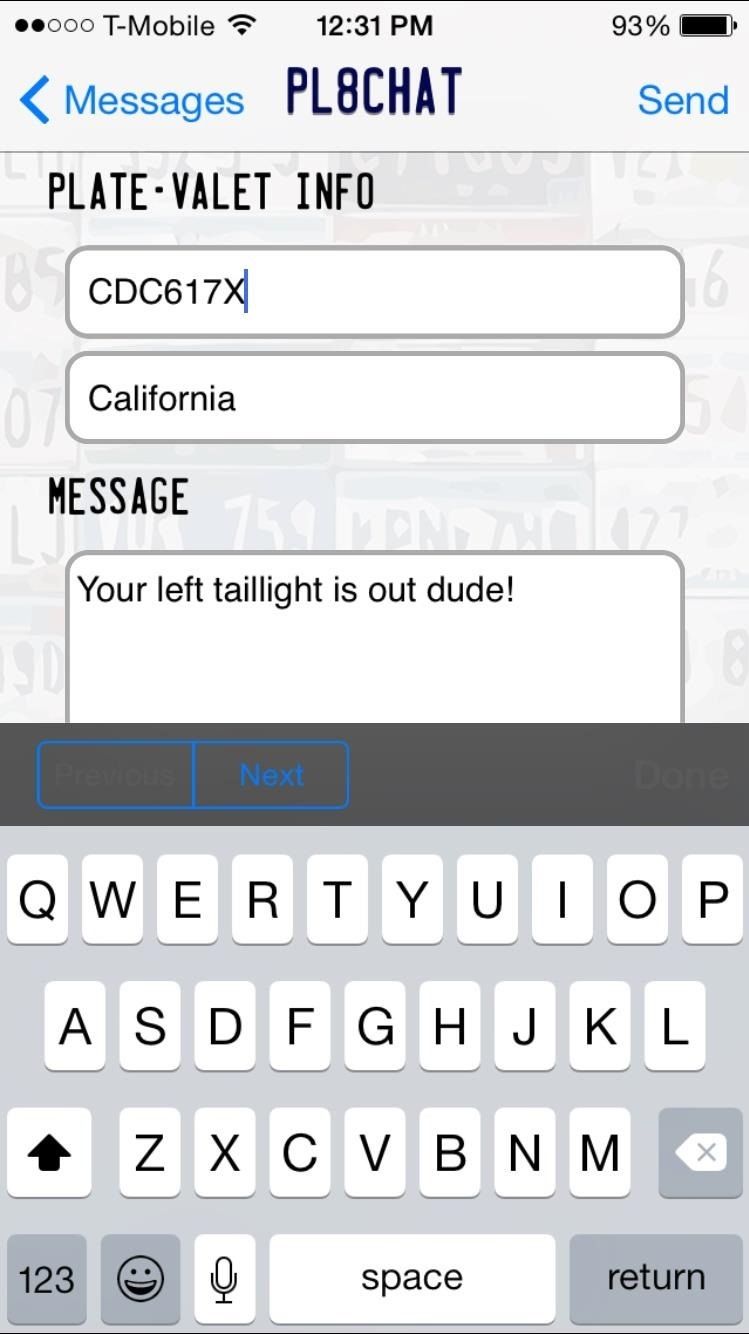This screenshot has height=1334, width=749.
Task: Edit the CDC617X license plate field
Action: pyautogui.click(x=375, y=292)
